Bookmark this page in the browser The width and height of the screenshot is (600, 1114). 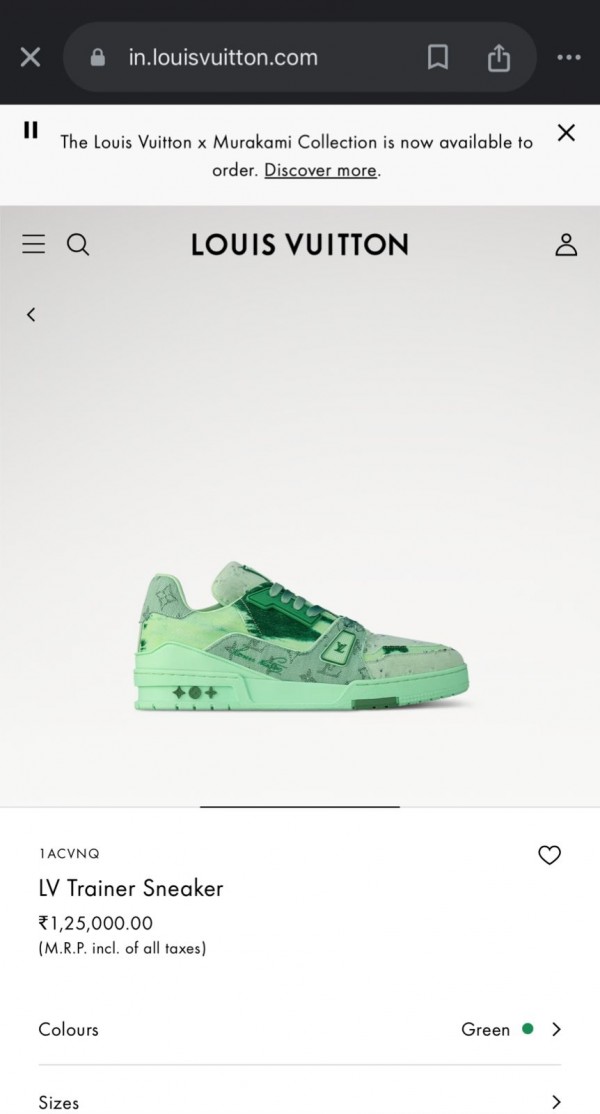click(437, 59)
